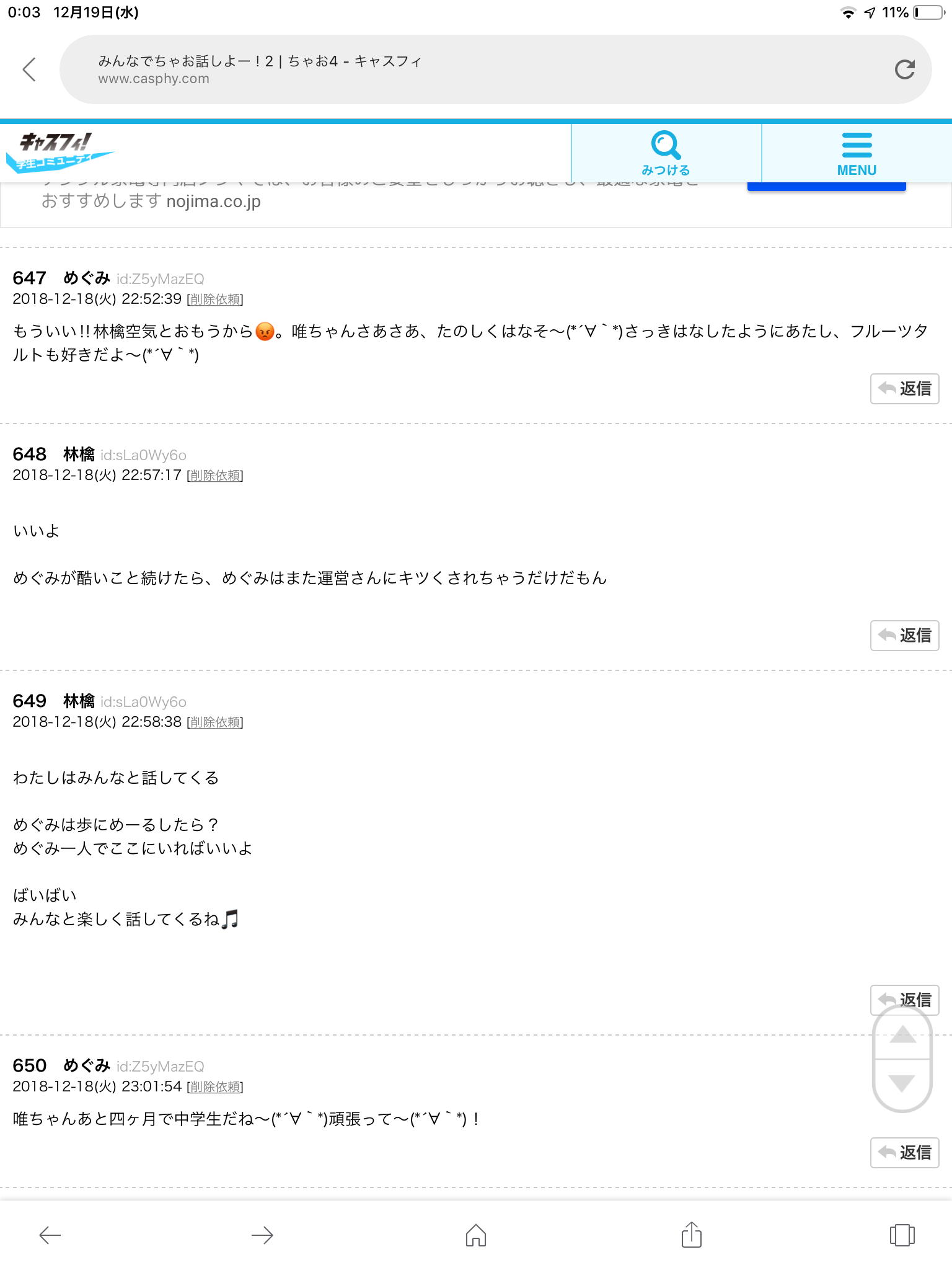Viewport: 952px width, 1270px height.
Task: Open the browser tabs view
Action: tap(902, 1235)
